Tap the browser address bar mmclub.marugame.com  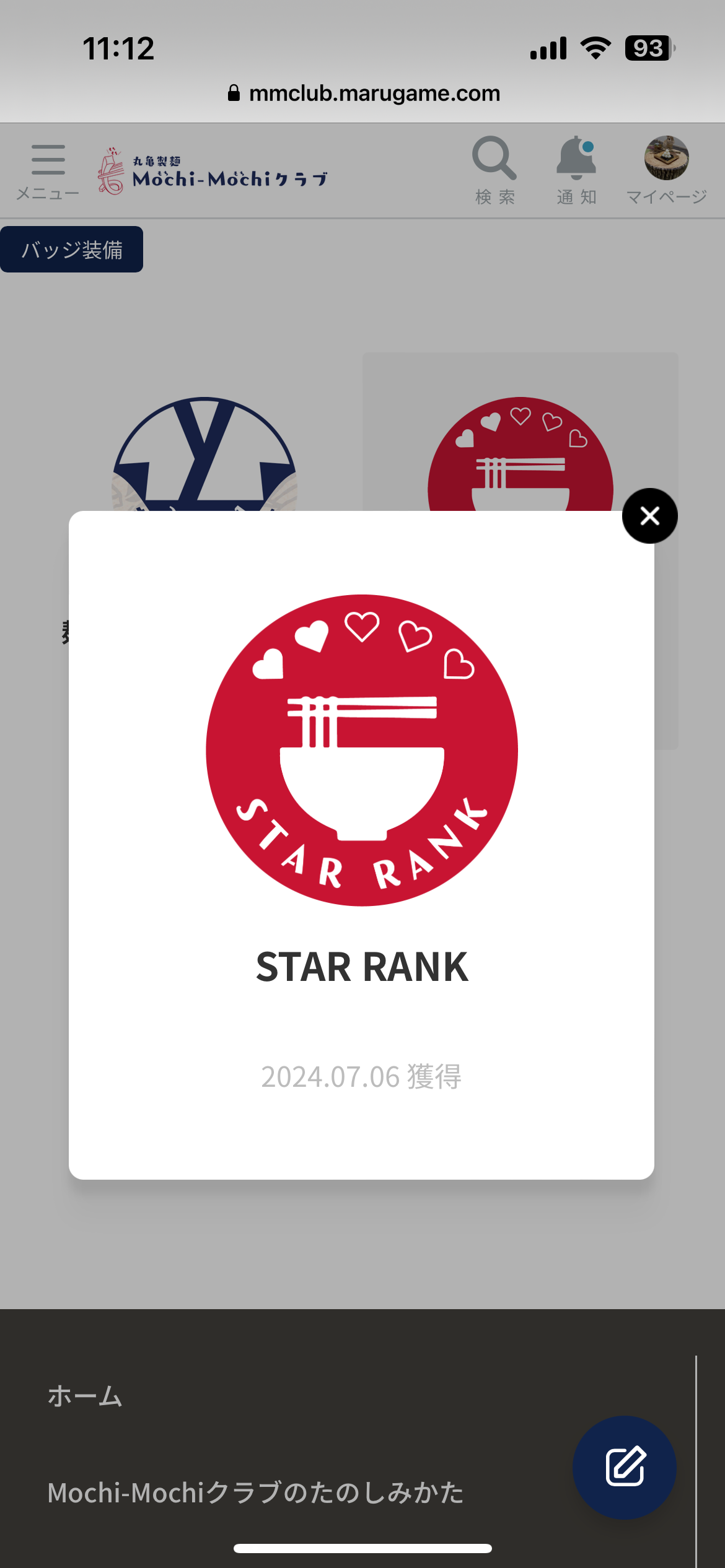coord(363,93)
